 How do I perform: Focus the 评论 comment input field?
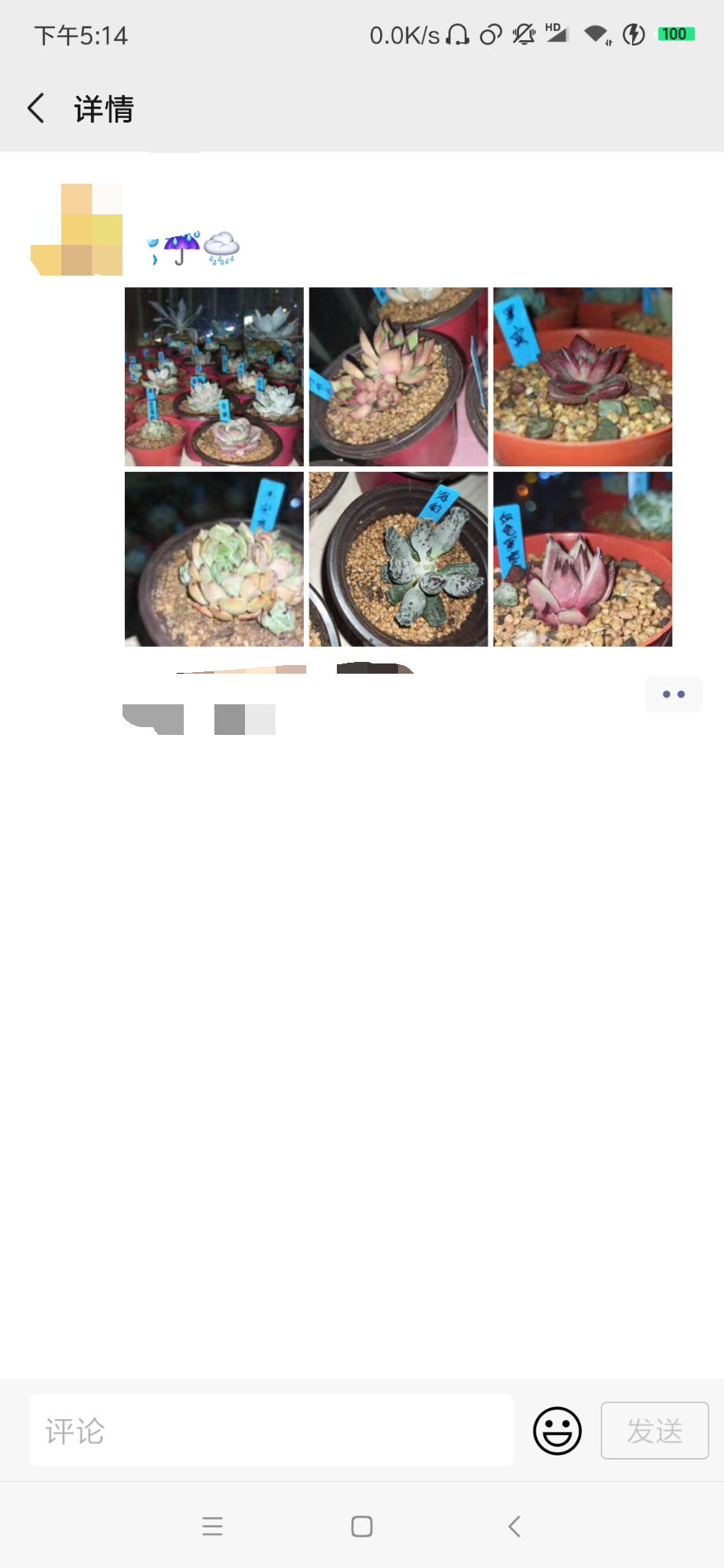(272, 1431)
